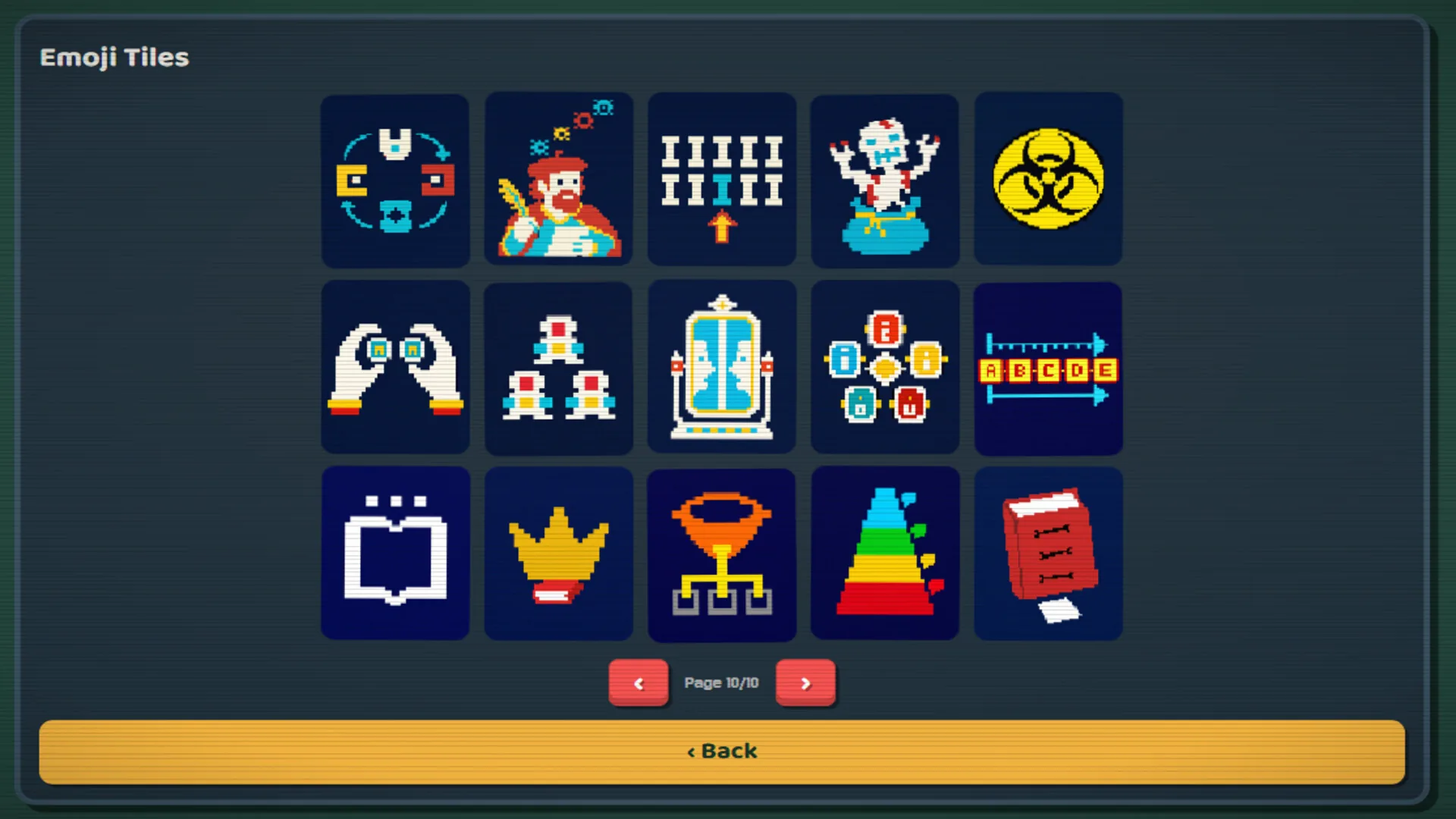1456x819 pixels.
Task: Choose the three stacked robots tile
Action: 559,369
